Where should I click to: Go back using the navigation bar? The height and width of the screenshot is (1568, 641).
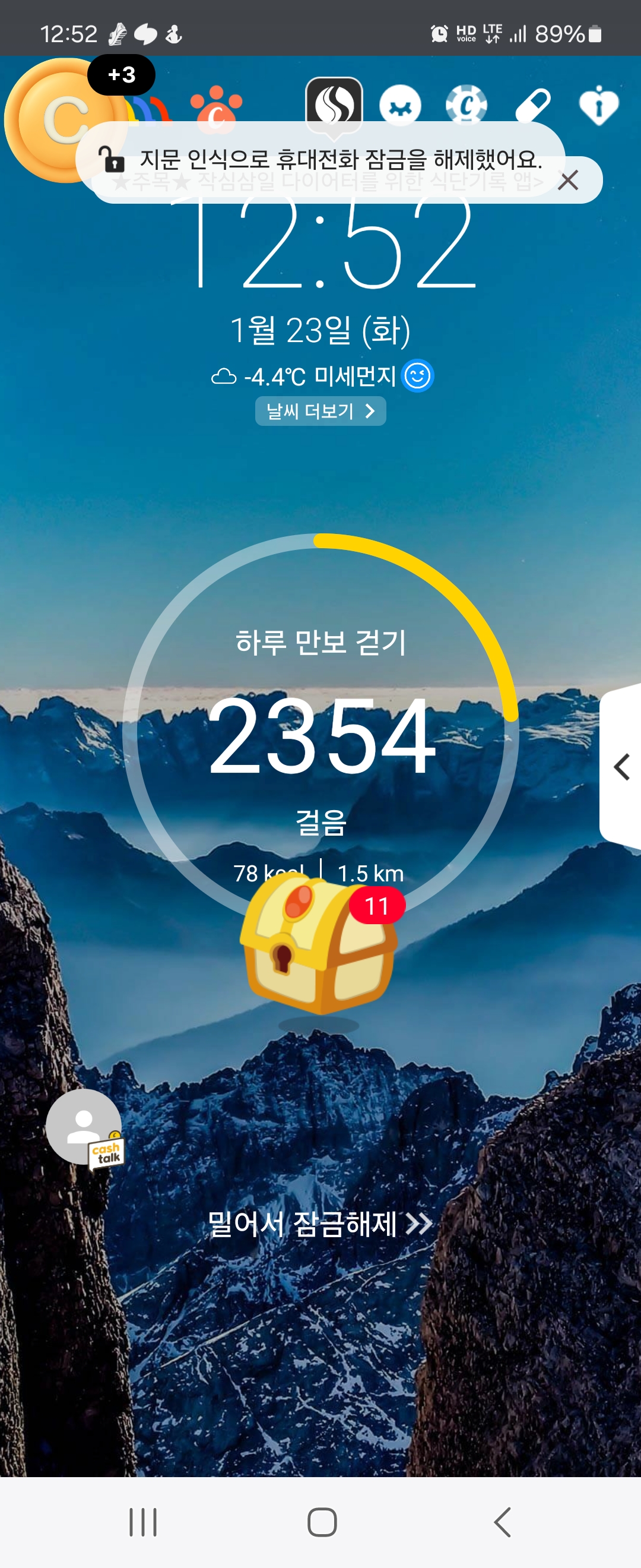coord(502,1522)
